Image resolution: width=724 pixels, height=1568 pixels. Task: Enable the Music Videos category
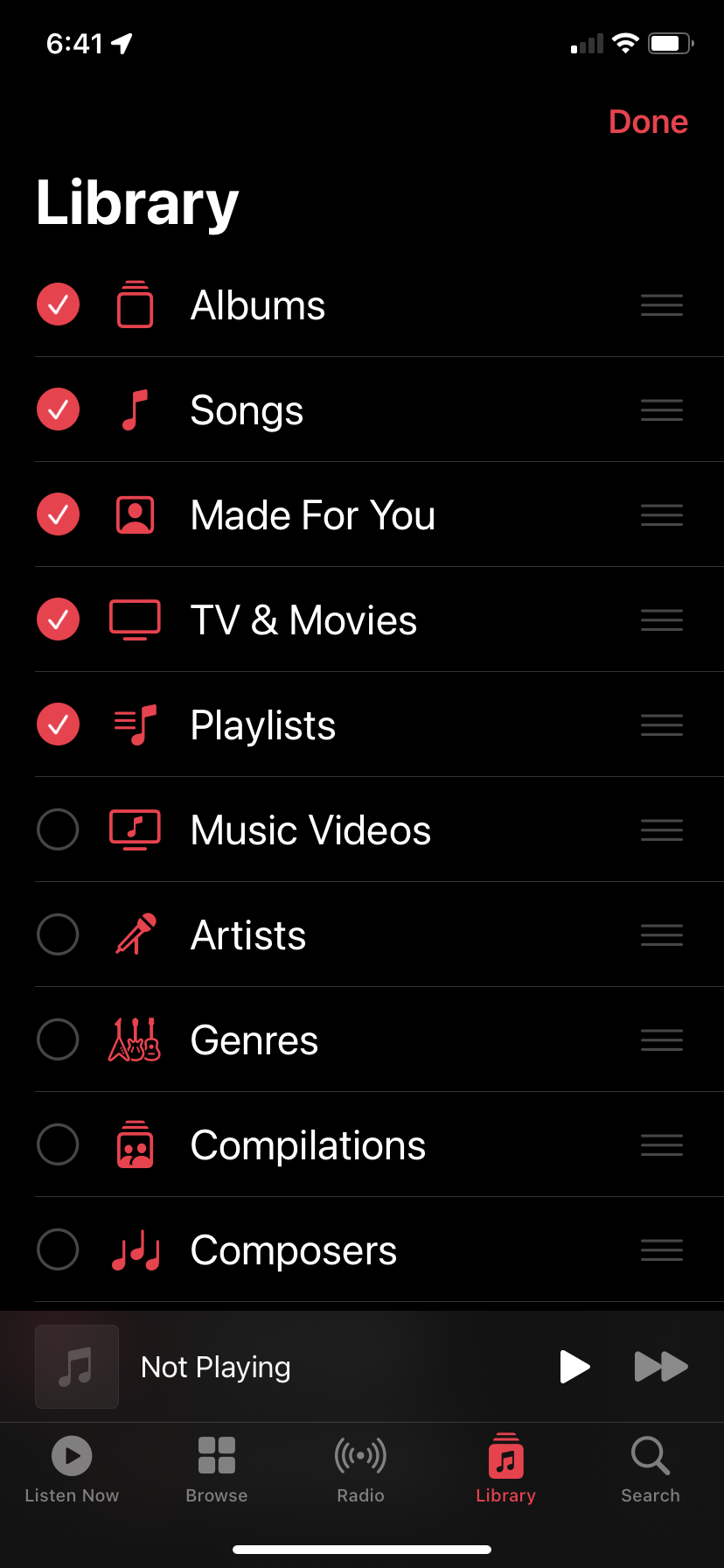[59, 829]
